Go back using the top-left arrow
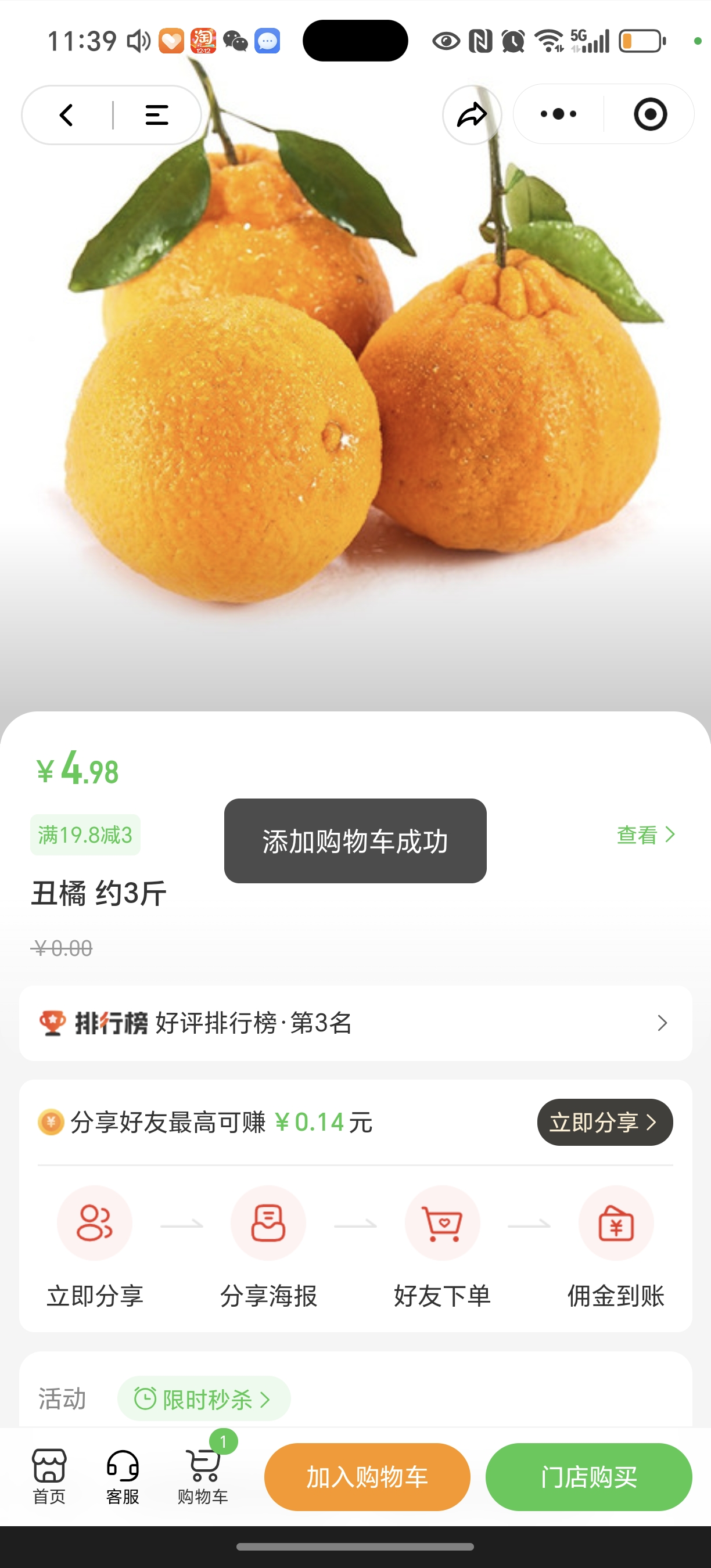This screenshot has height=1568, width=711. tap(66, 114)
